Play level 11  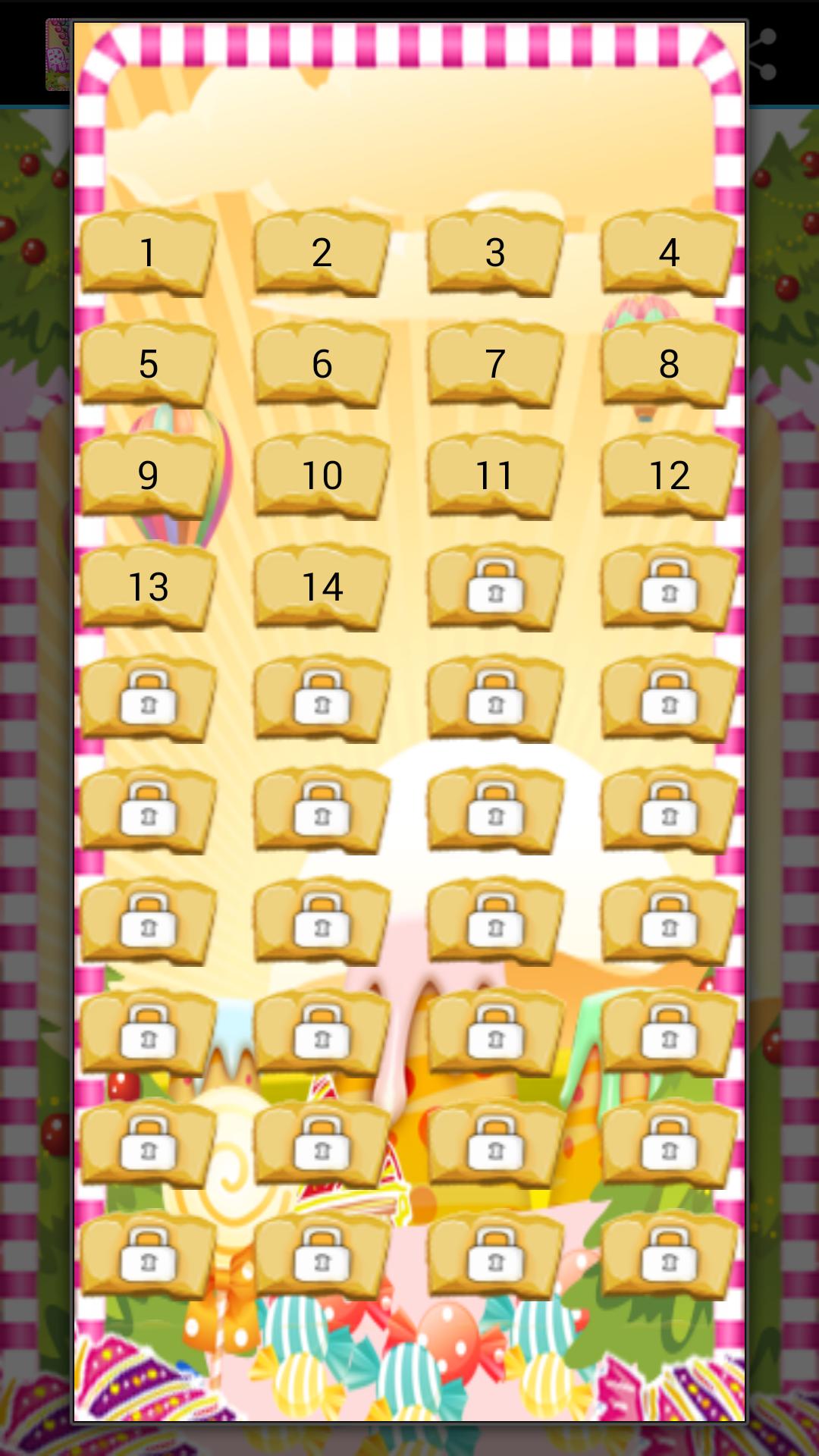[x=495, y=475]
